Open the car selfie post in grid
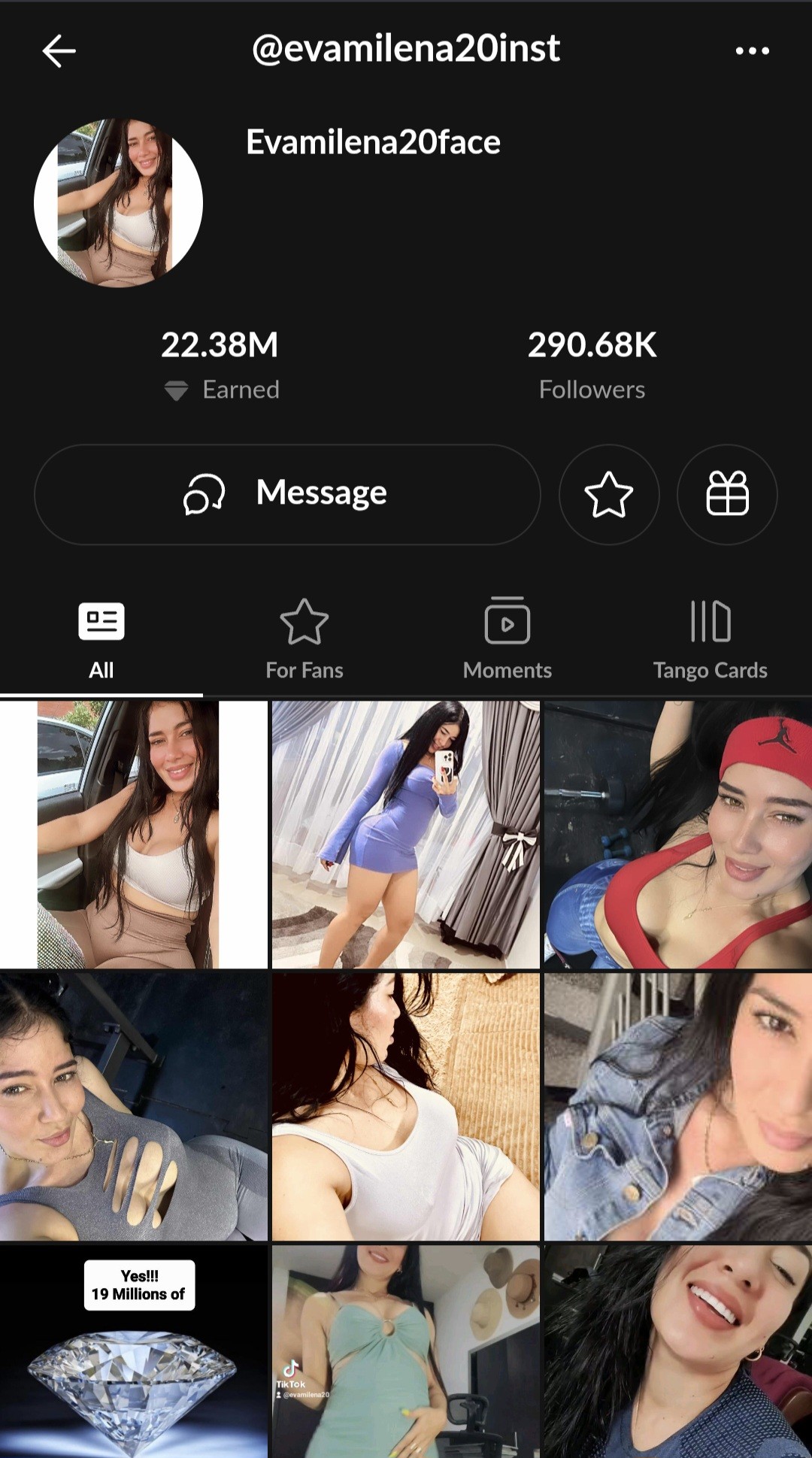 pyautogui.click(x=134, y=835)
